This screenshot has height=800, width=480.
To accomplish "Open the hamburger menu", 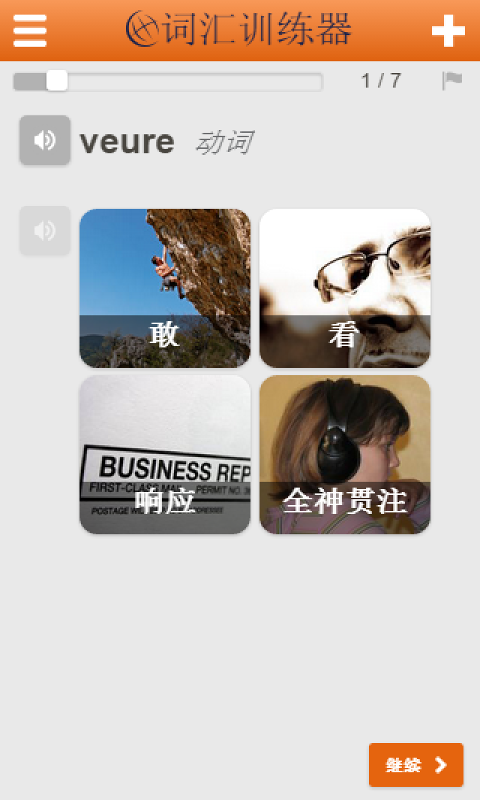I will click(30, 31).
